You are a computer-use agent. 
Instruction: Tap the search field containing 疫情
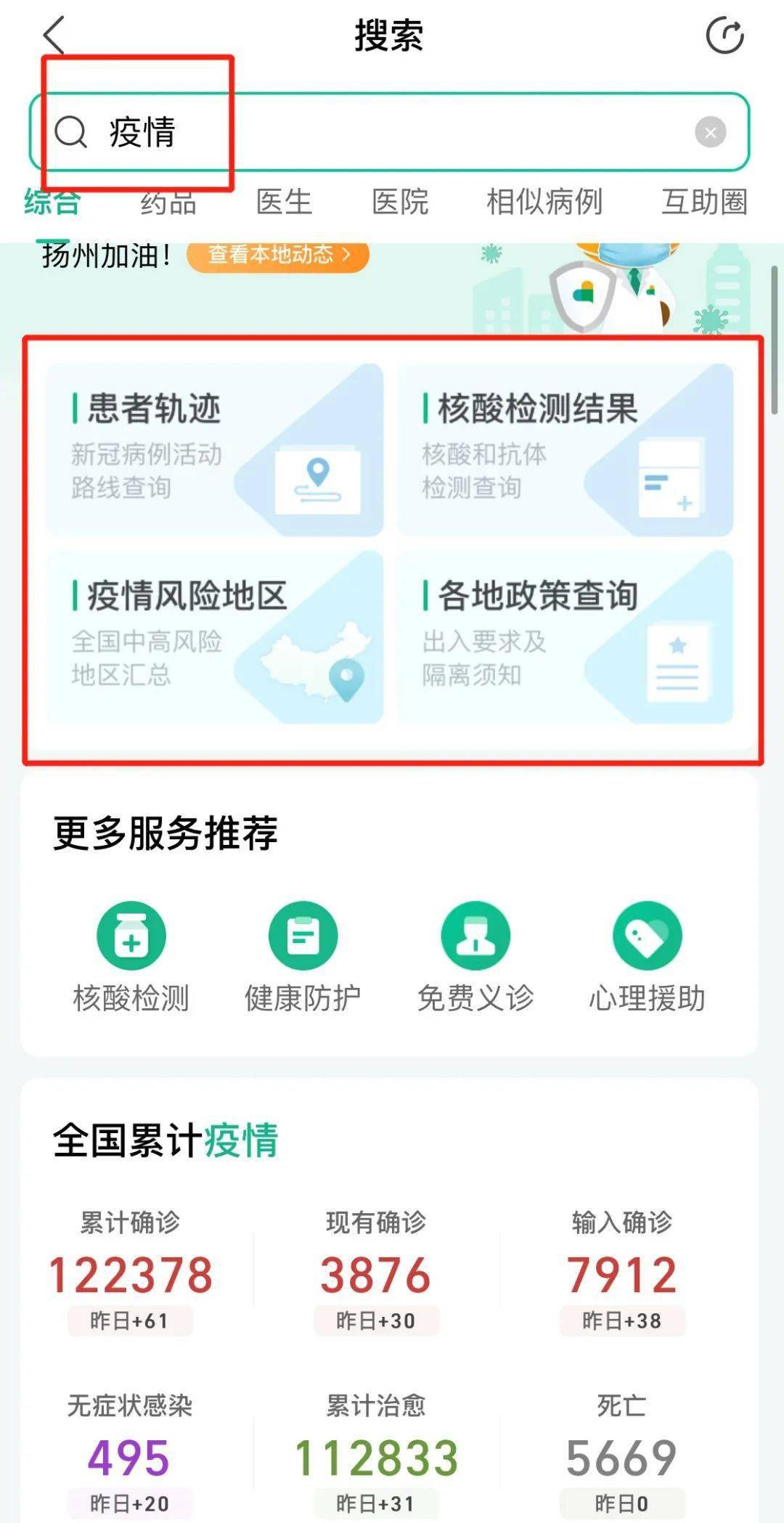pyautogui.click(x=389, y=132)
